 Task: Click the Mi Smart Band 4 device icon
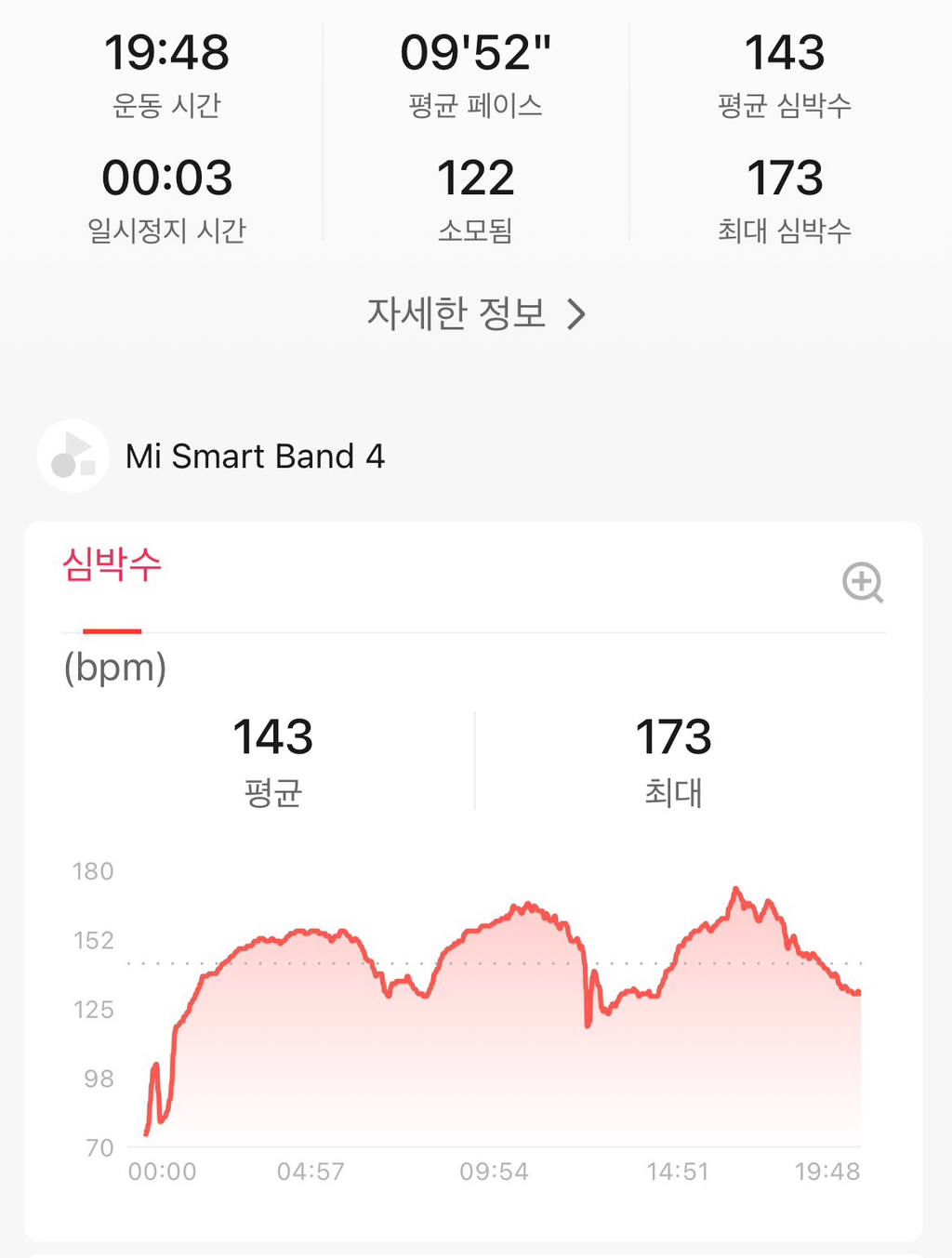point(73,456)
